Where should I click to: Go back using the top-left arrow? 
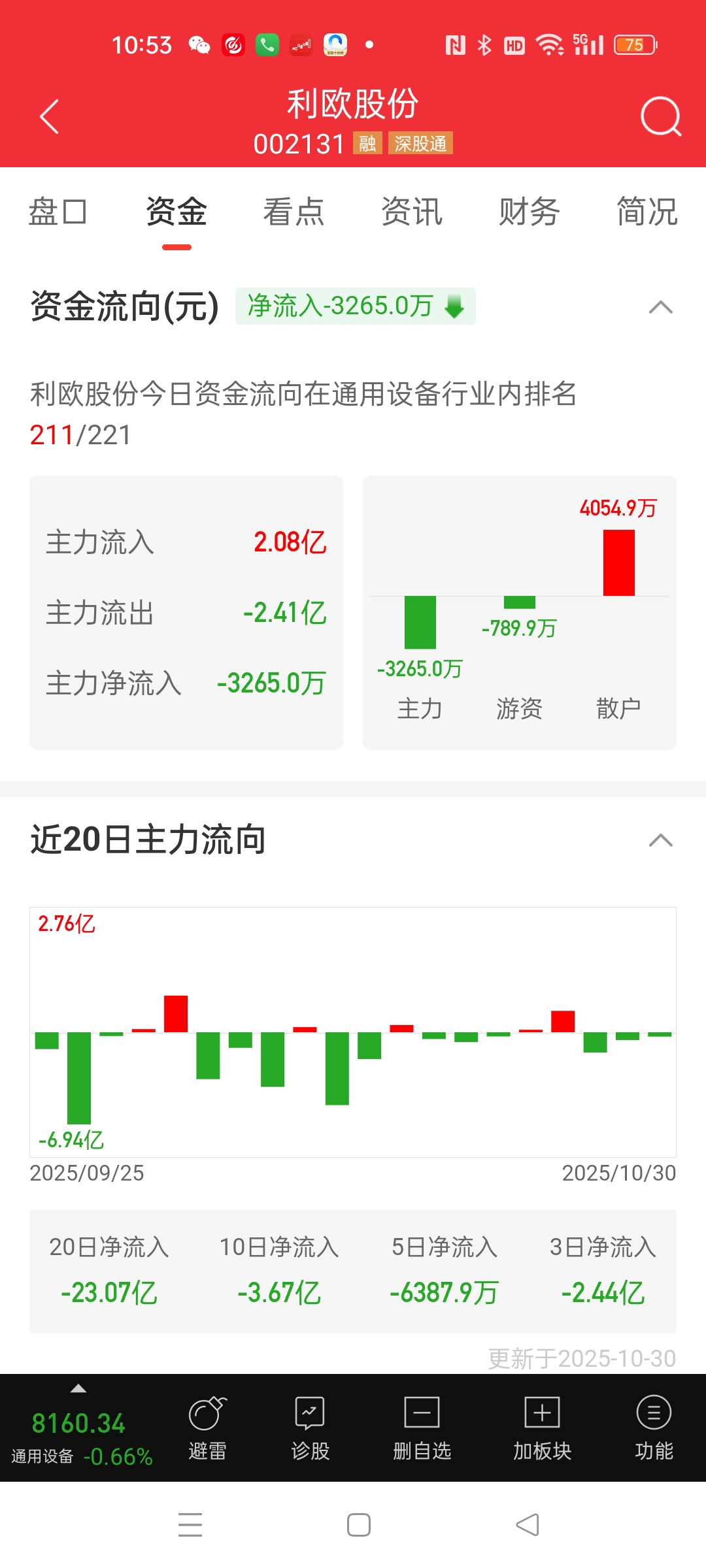click(50, 117)
